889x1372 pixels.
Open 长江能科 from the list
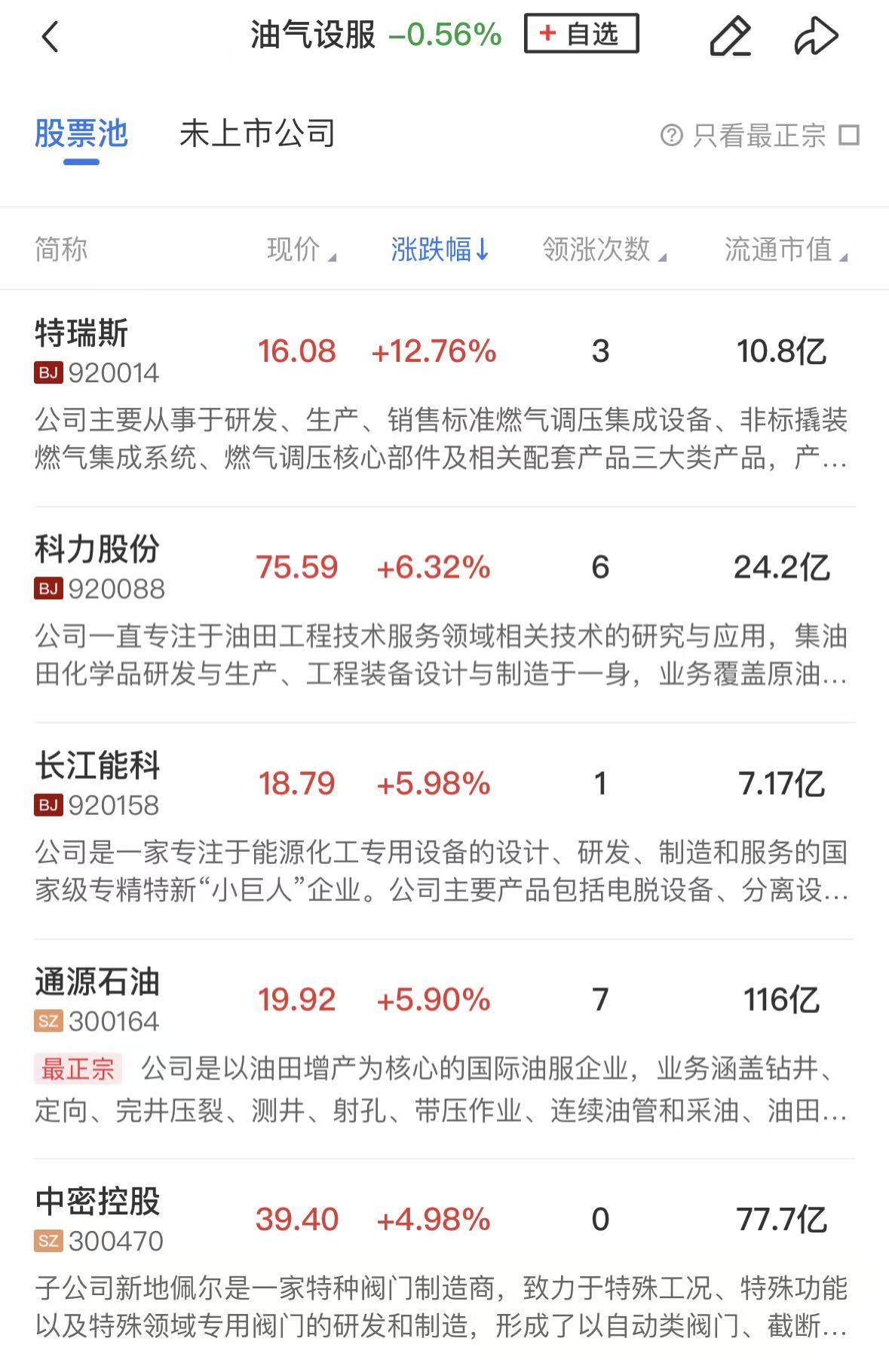coord(97,767)
